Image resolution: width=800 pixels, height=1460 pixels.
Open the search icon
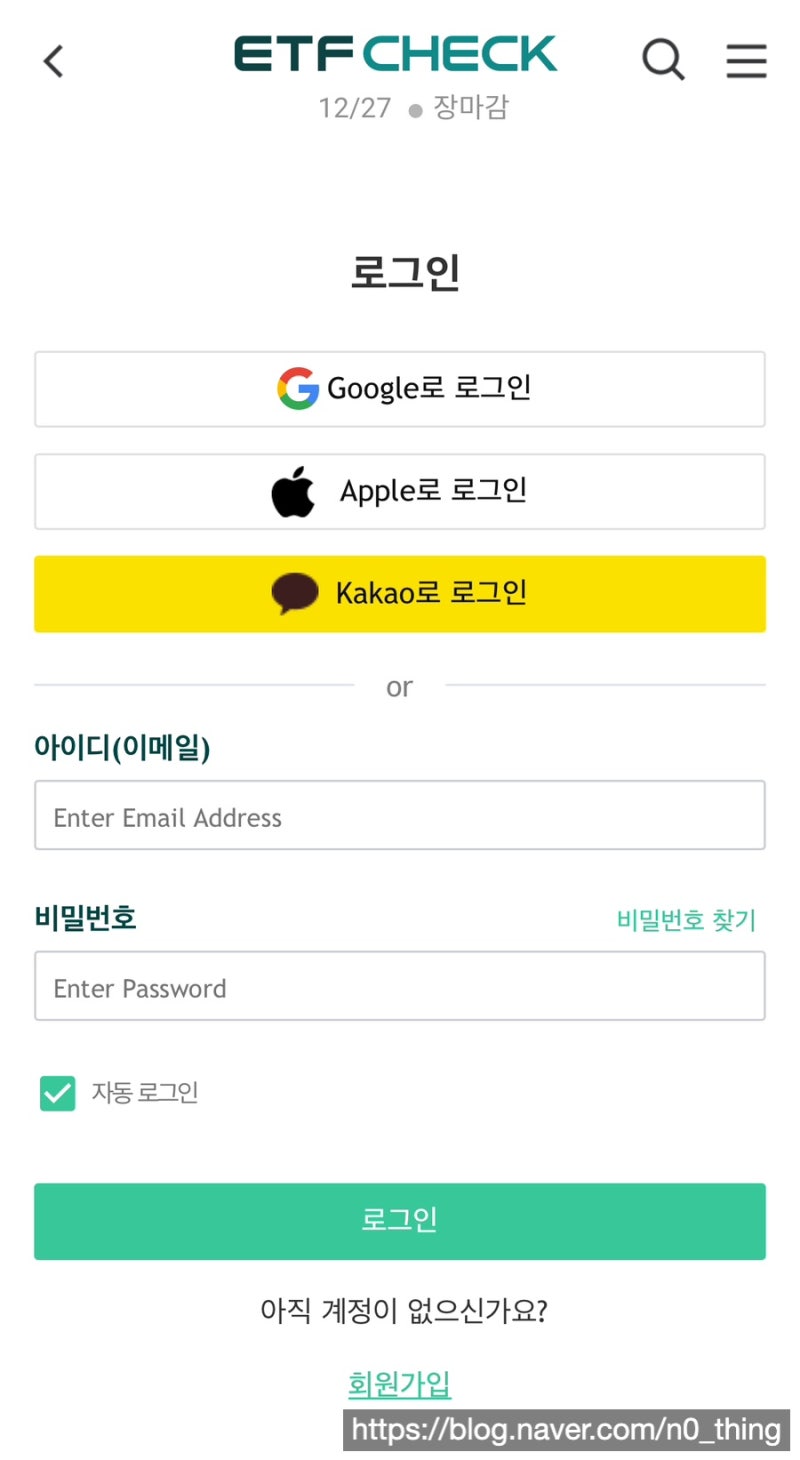663,60
